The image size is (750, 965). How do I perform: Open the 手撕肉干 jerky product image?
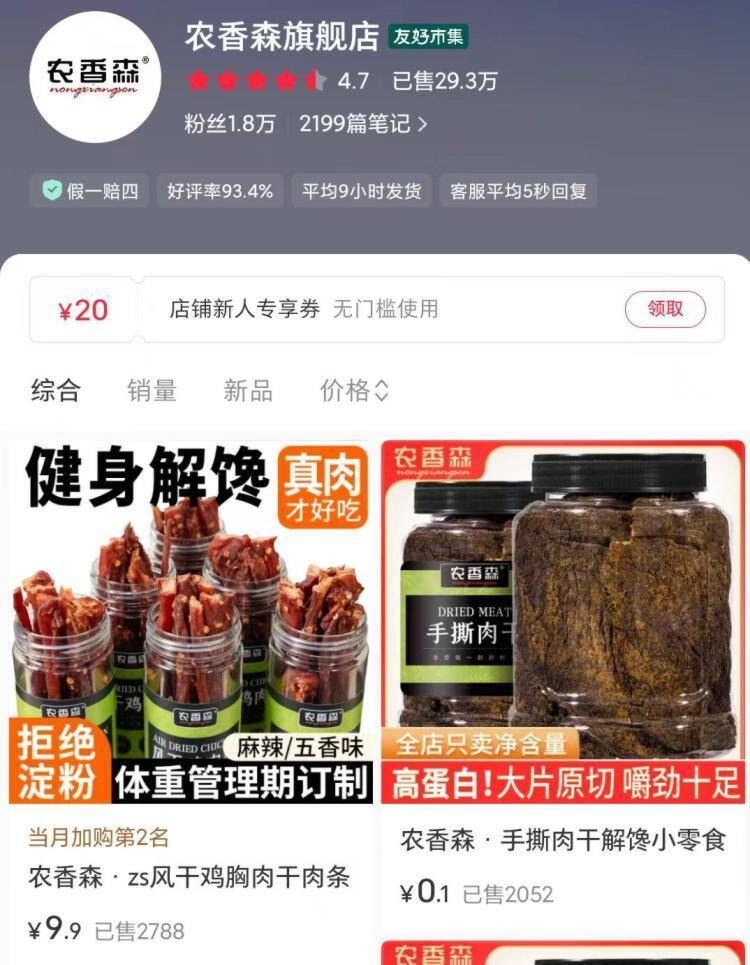click(x=565, y=610)
